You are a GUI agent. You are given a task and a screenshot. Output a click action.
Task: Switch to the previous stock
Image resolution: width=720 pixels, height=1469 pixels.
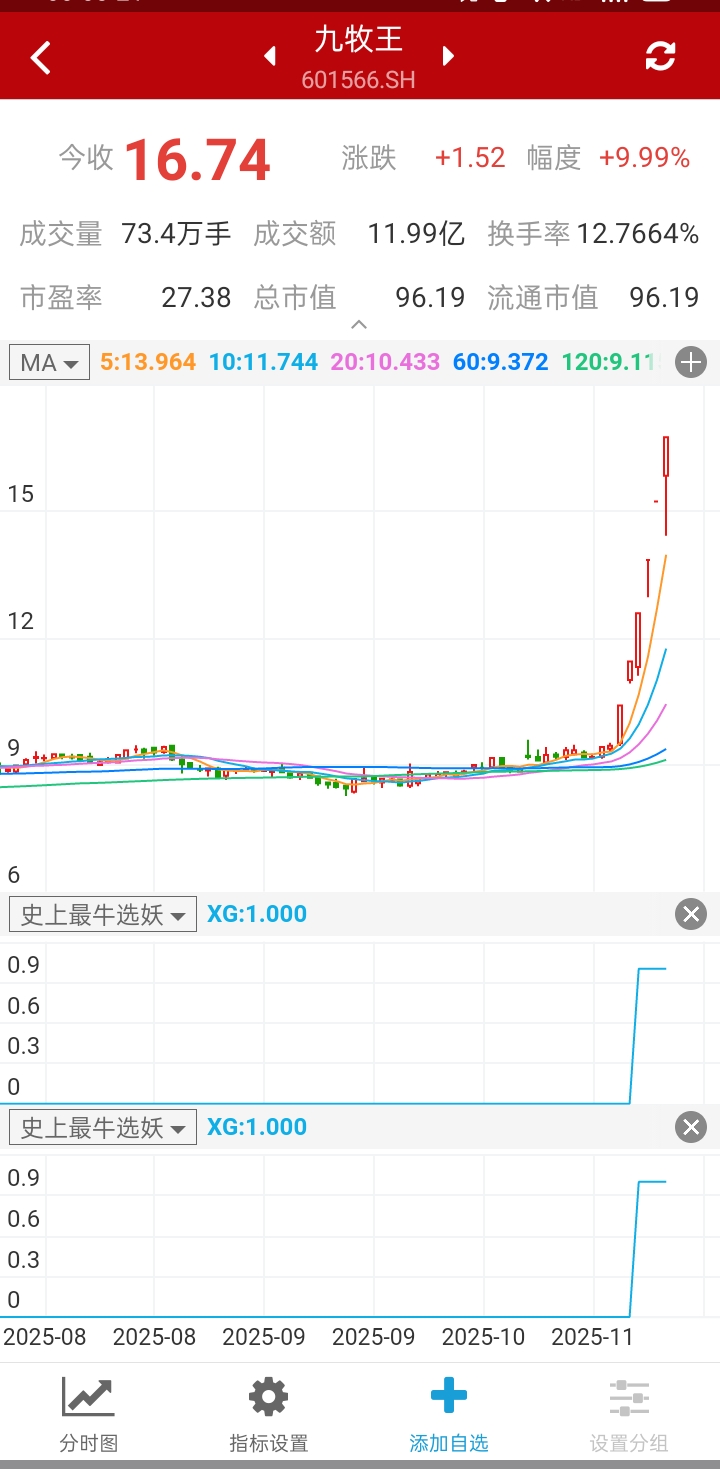click(270, 56)
